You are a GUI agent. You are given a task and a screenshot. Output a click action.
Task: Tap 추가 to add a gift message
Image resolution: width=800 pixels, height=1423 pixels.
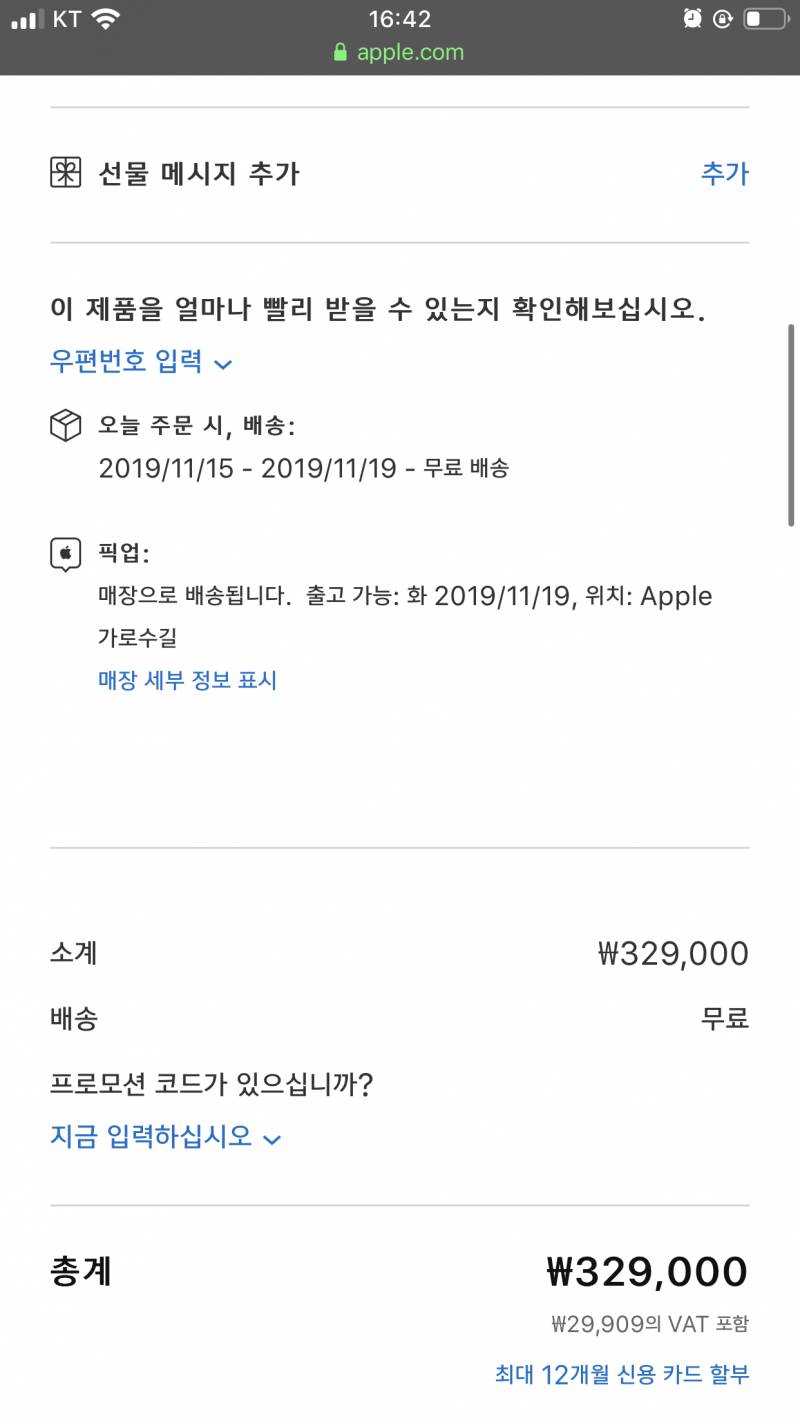(724, 173)
